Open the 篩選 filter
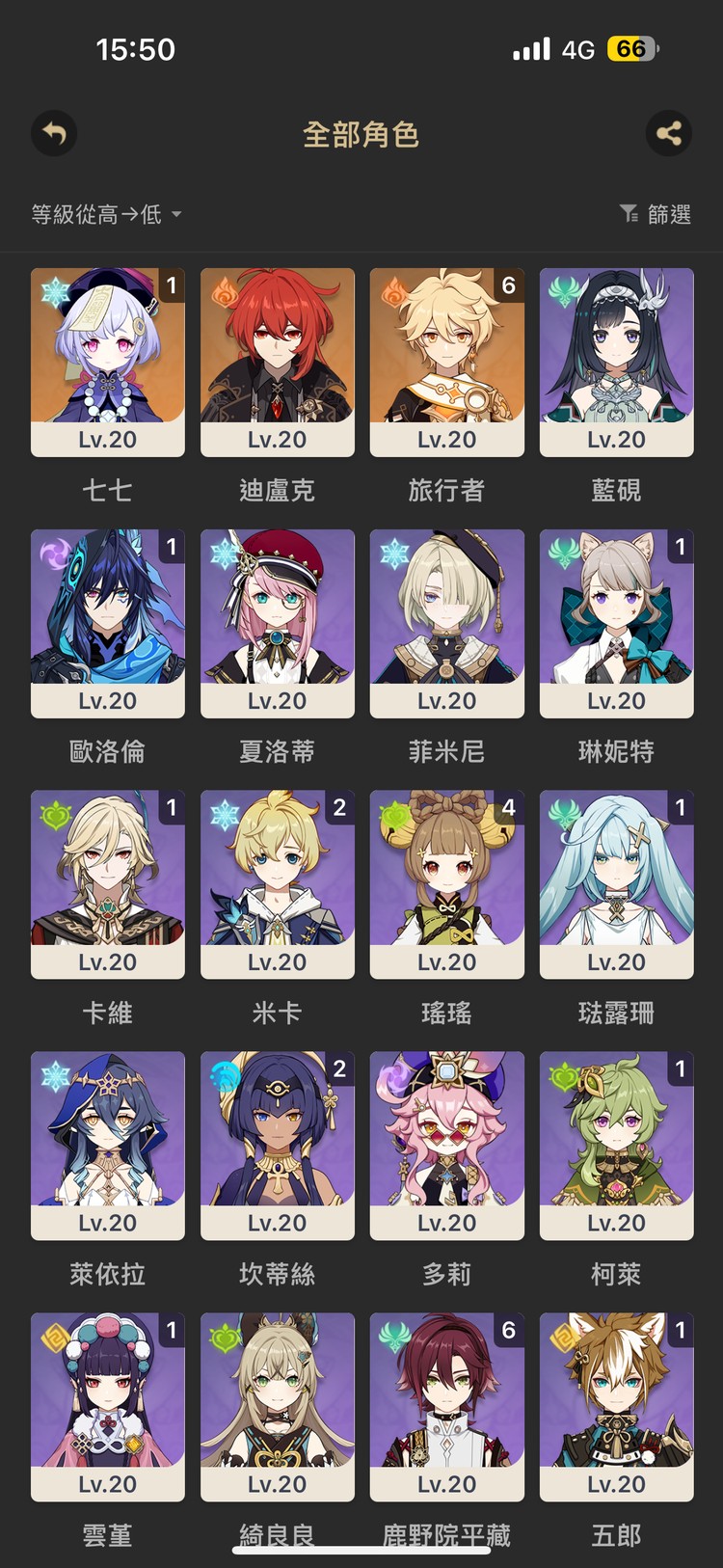This screenshot has height=1568, width=723. pos(656,214)
